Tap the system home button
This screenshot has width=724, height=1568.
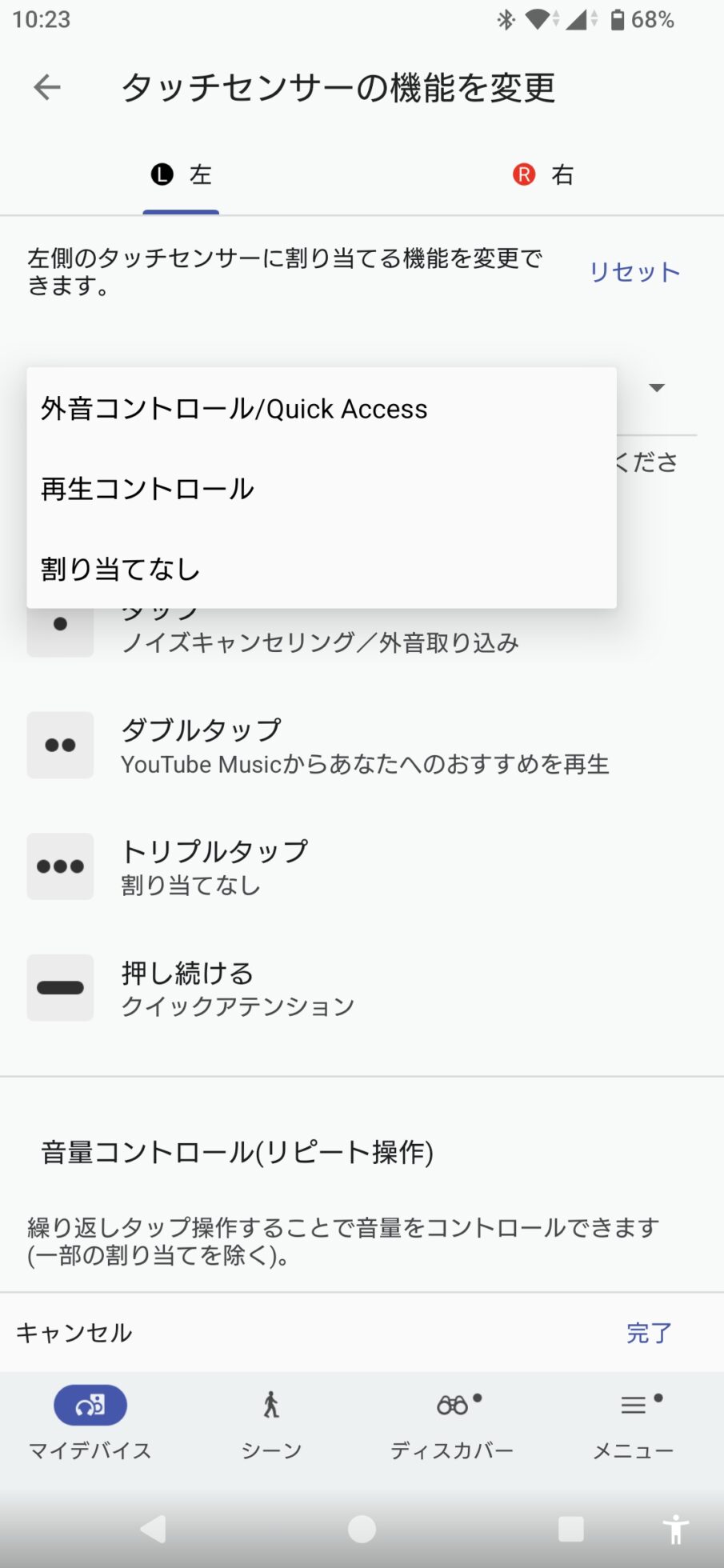coord(362,1530)
